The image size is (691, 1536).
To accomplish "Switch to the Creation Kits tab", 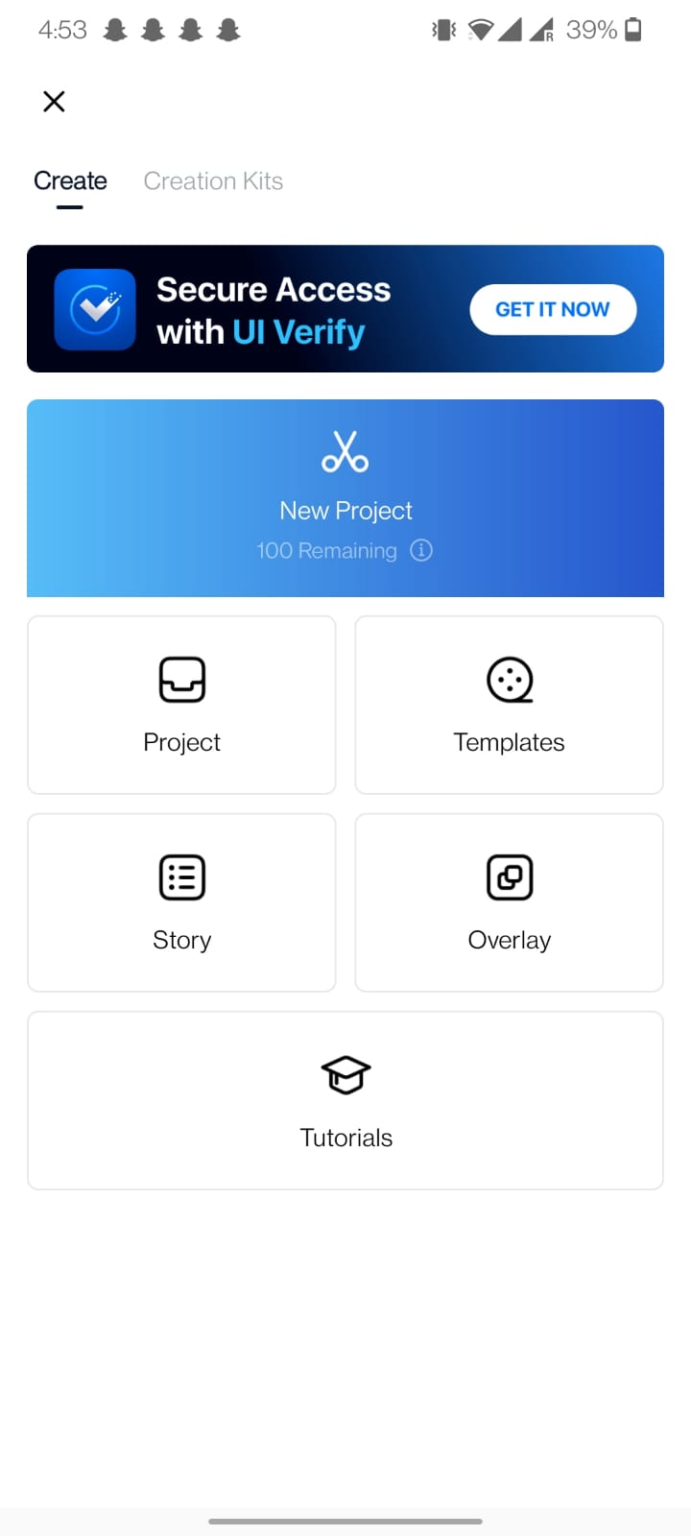I will 213,181.
